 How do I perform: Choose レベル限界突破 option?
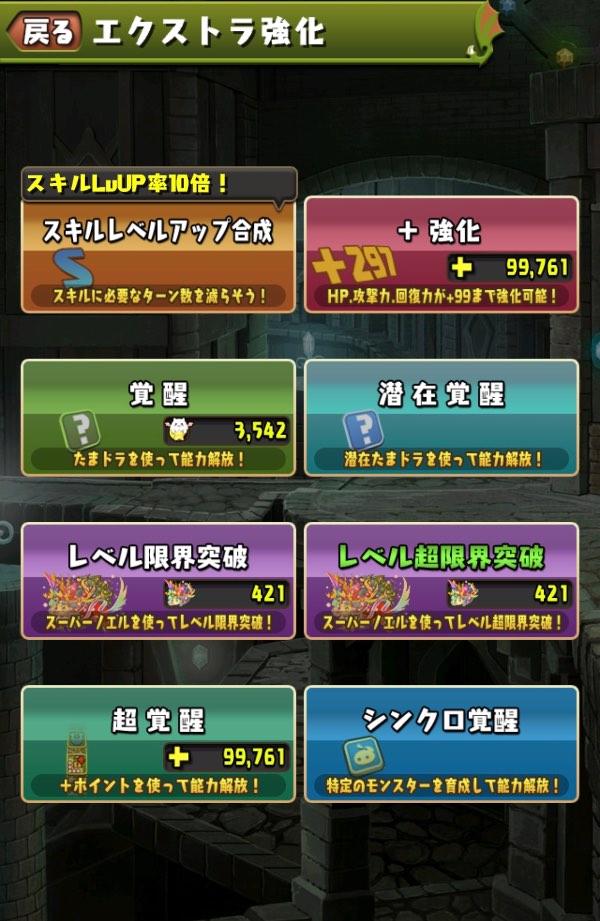point(158,580)
